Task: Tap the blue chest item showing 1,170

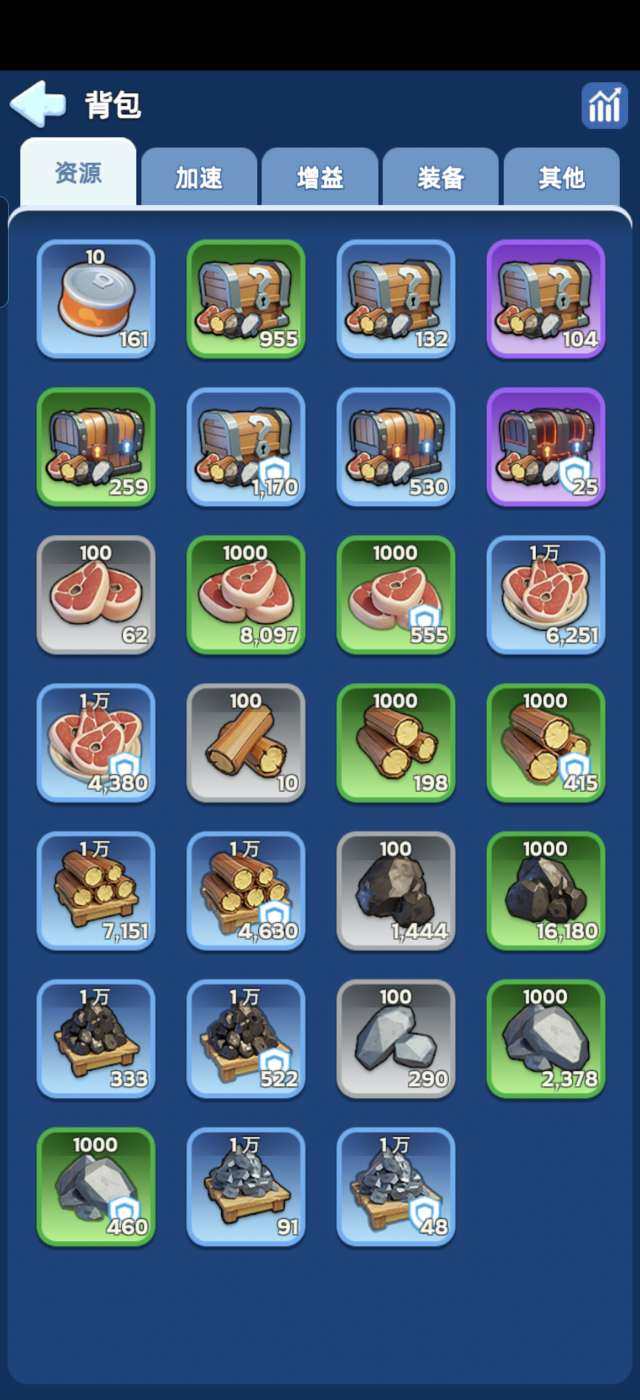Action: [x=246, y=447]
